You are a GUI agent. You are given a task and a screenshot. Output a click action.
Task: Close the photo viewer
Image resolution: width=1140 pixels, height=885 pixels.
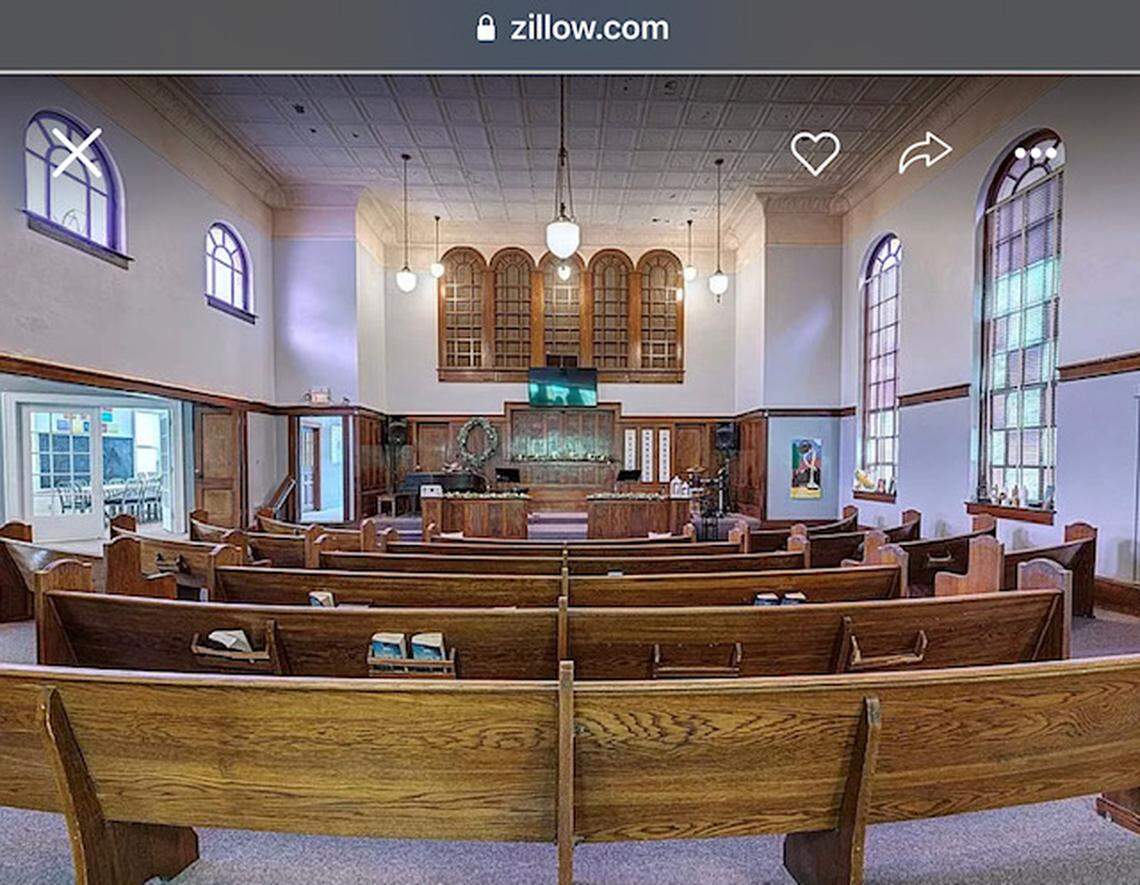[76, 153]
